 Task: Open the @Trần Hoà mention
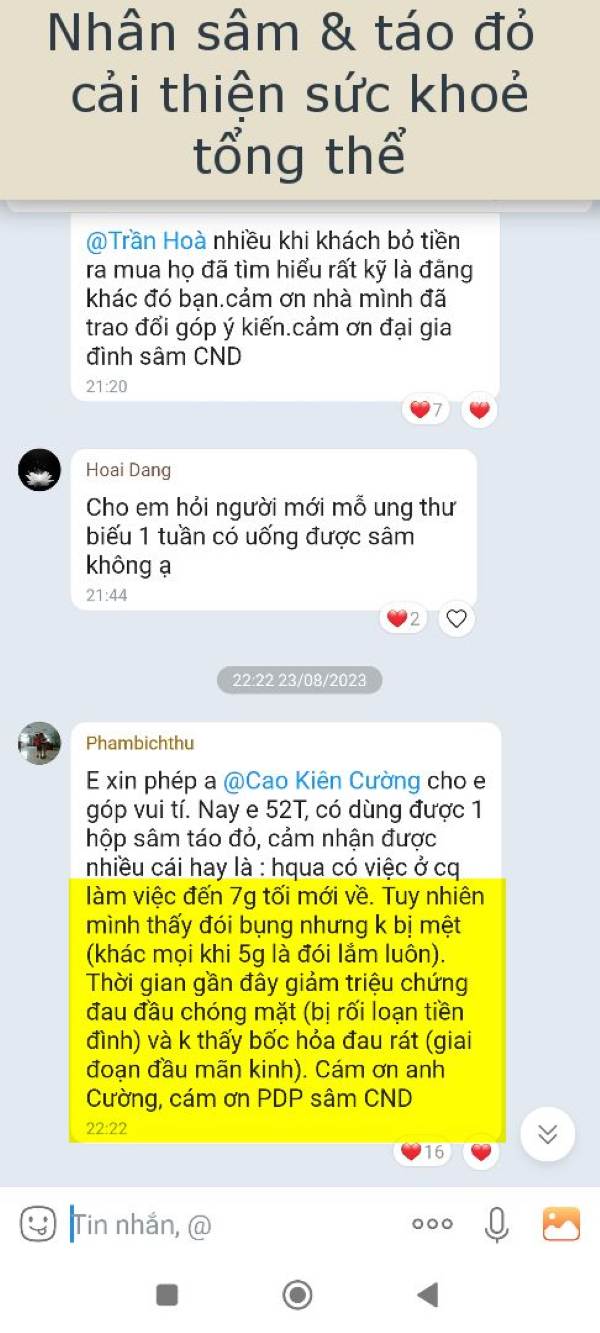(146, 240)
